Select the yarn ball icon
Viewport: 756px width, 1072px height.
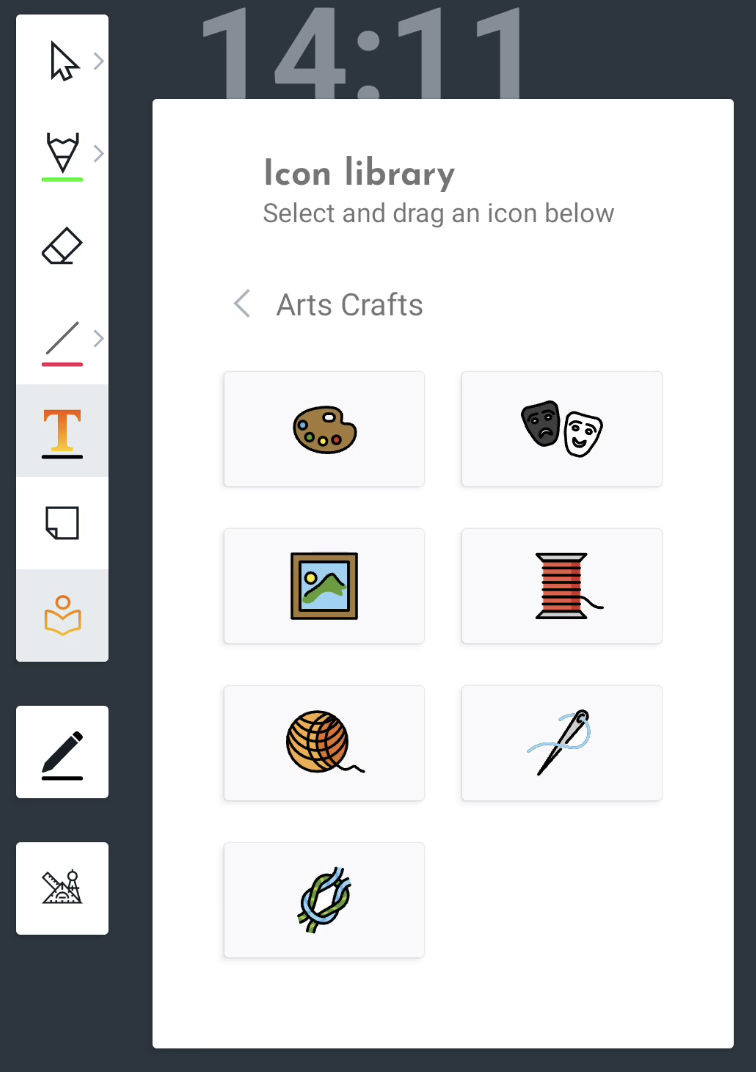tap(324, 743)
